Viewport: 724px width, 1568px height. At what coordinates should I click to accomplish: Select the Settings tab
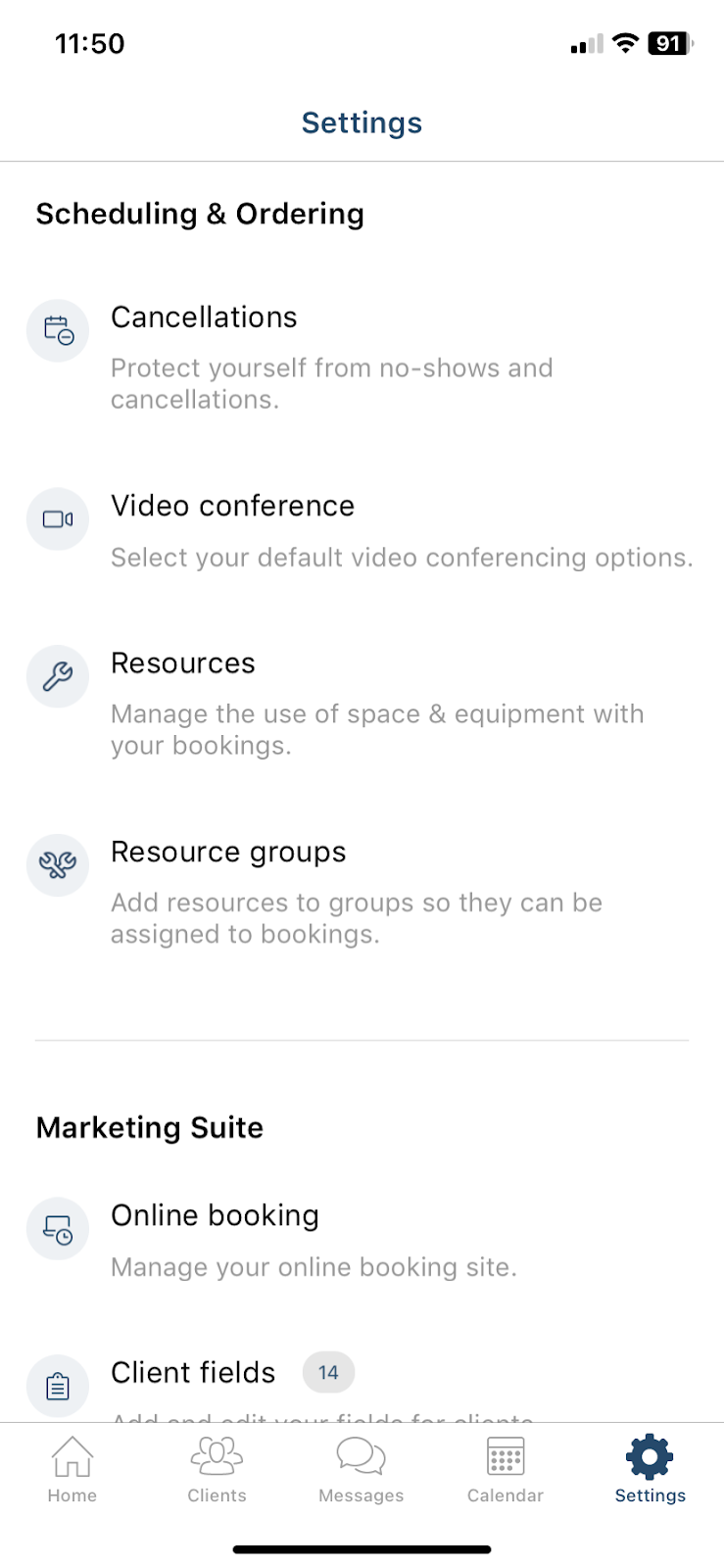[651, 1469]
